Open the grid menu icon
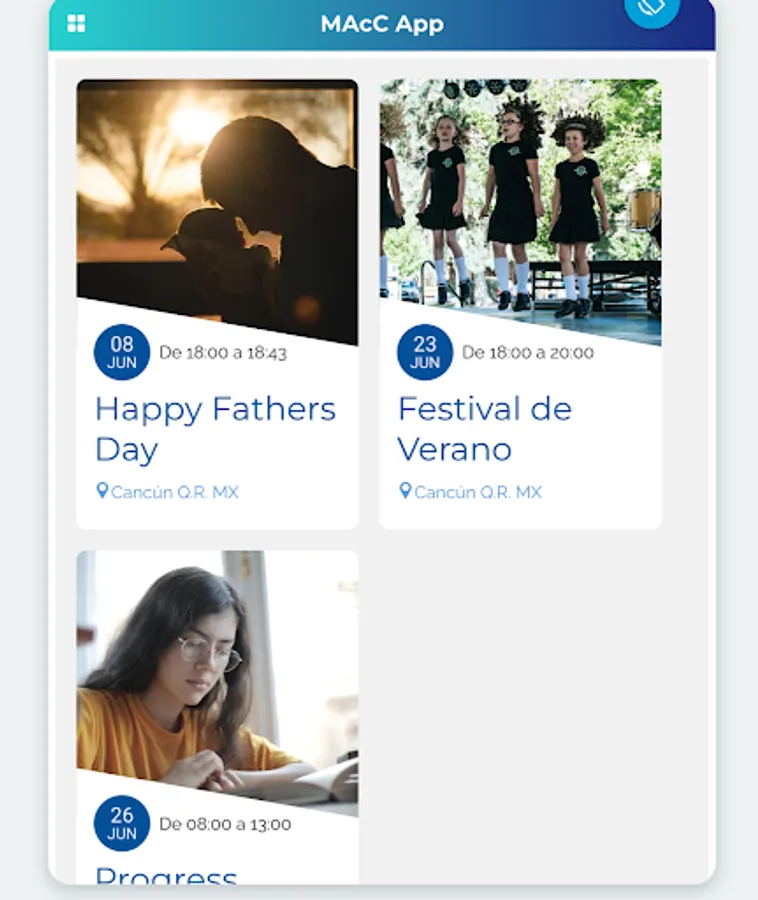 pyautogui.click(x=76, y=24)
